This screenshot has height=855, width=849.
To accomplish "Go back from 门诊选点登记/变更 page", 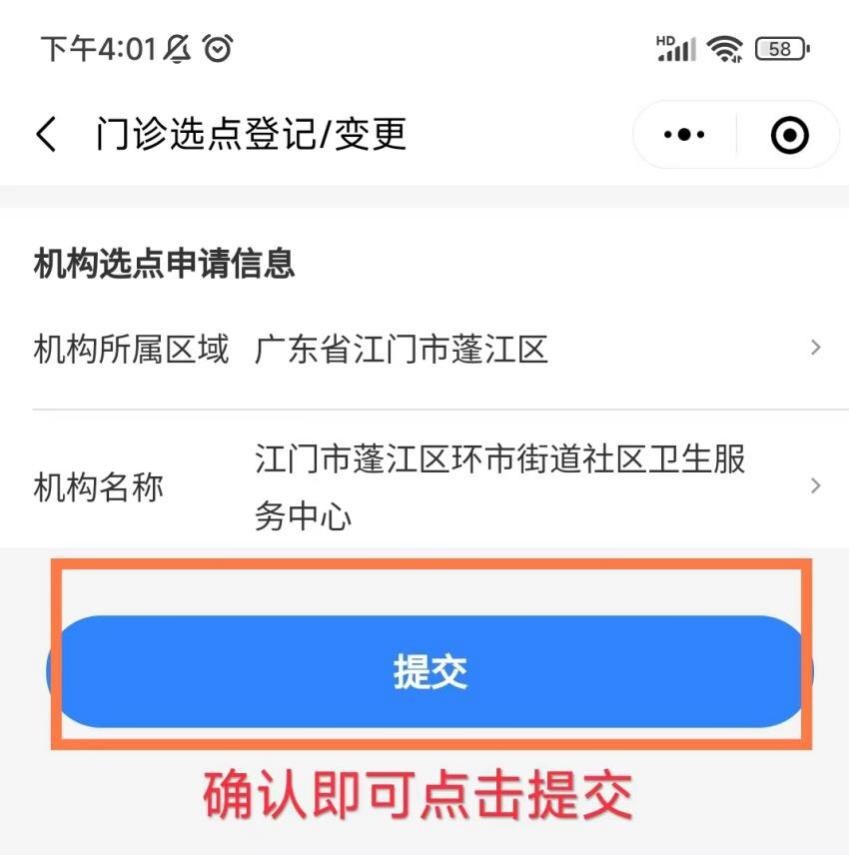I will [46, 134].
